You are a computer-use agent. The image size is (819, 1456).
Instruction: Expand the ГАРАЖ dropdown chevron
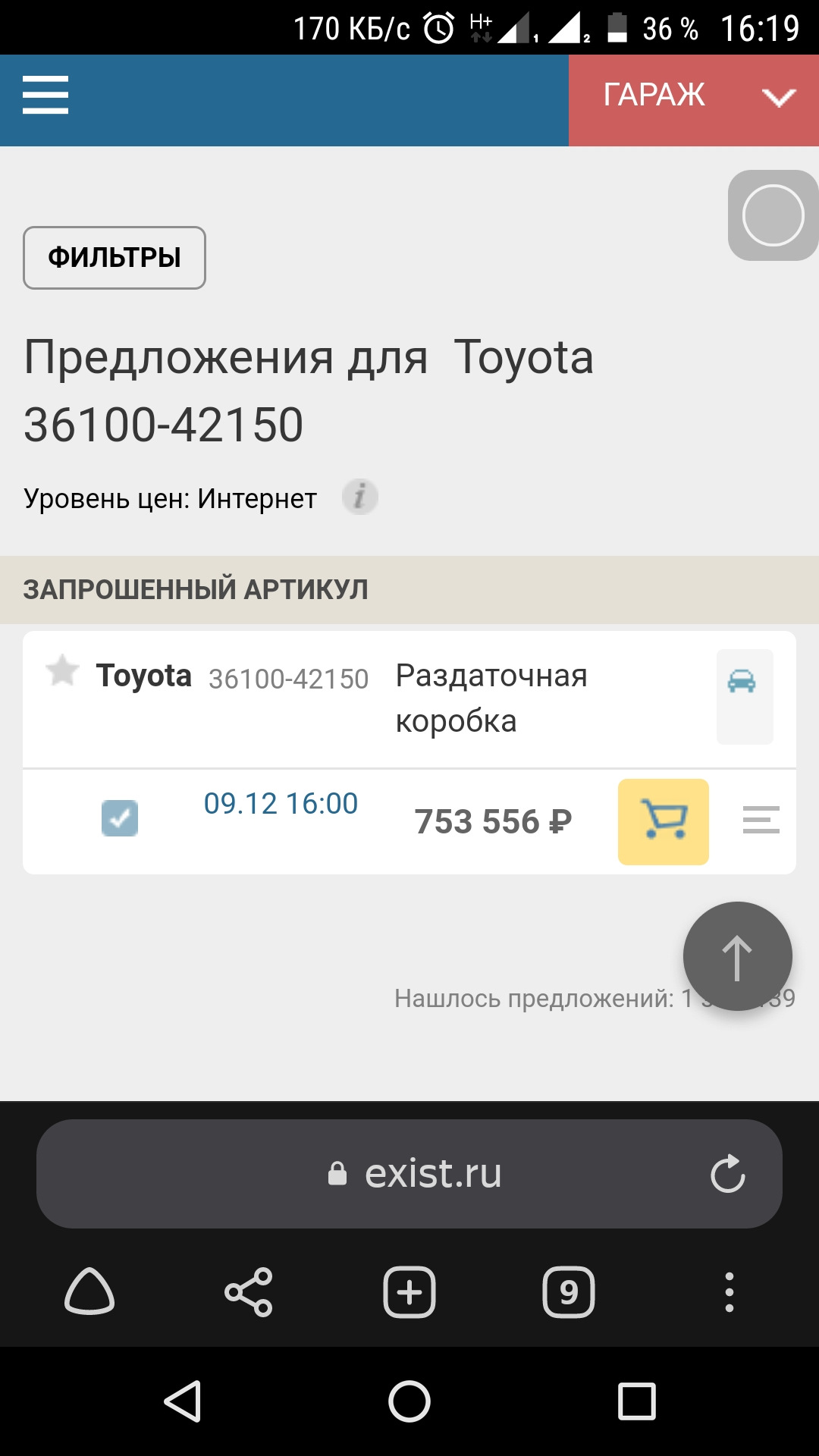pos(778,98)
